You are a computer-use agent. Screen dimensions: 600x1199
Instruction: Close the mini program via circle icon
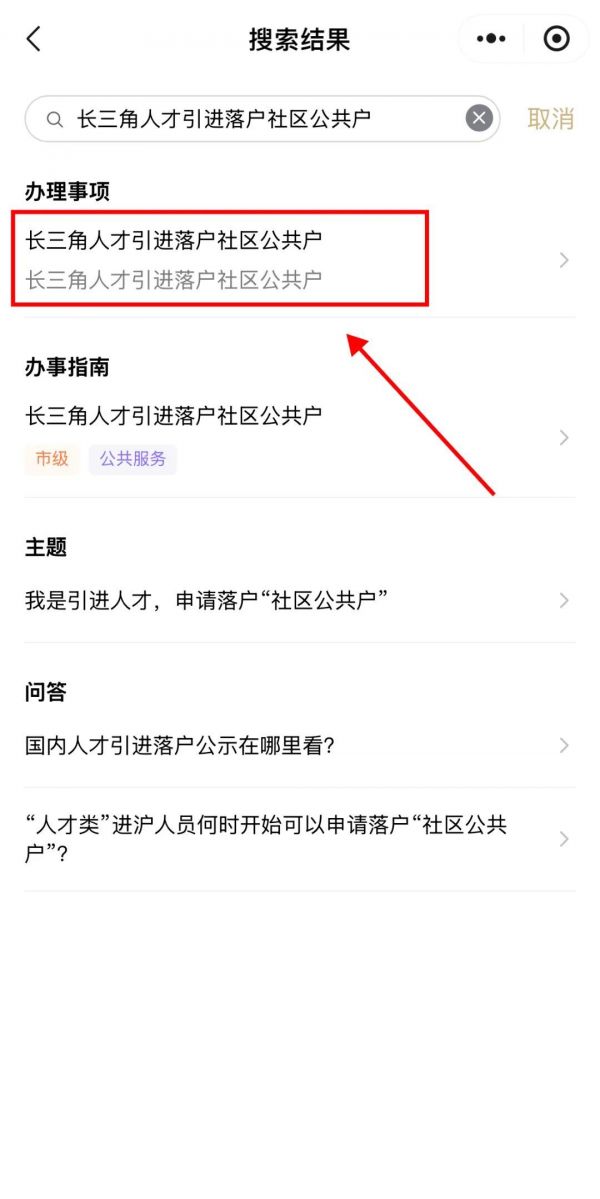coord(556,39)
